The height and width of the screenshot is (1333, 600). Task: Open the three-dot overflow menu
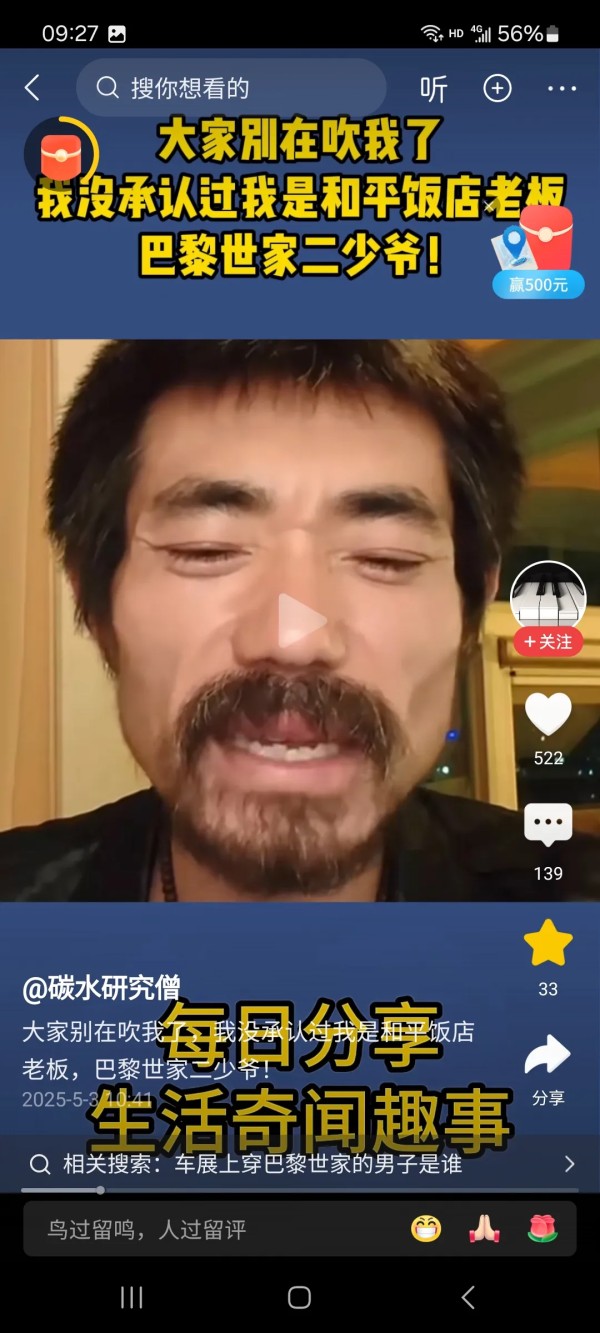(x=562, y=88)
